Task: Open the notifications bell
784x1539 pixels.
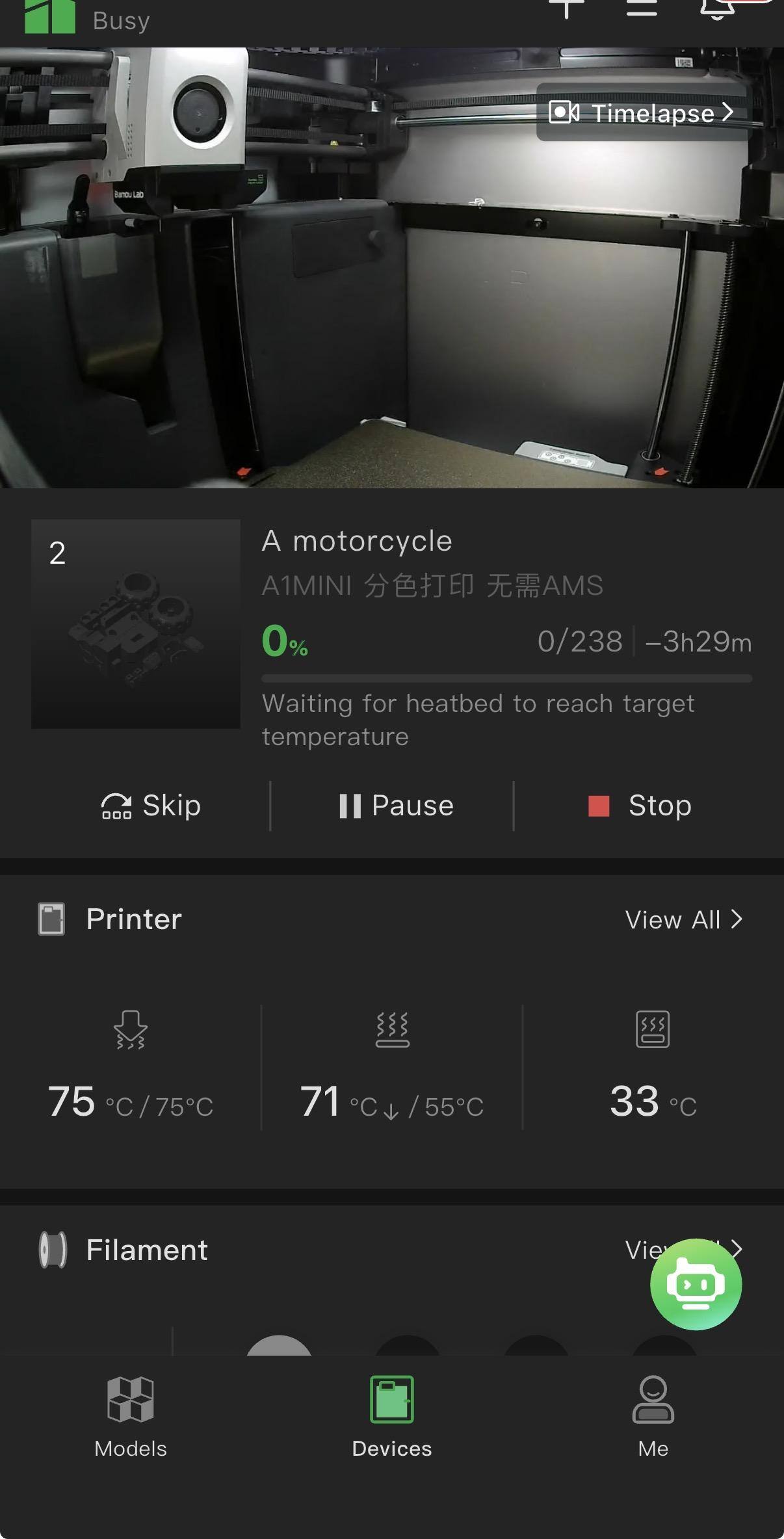Action: 716,8
